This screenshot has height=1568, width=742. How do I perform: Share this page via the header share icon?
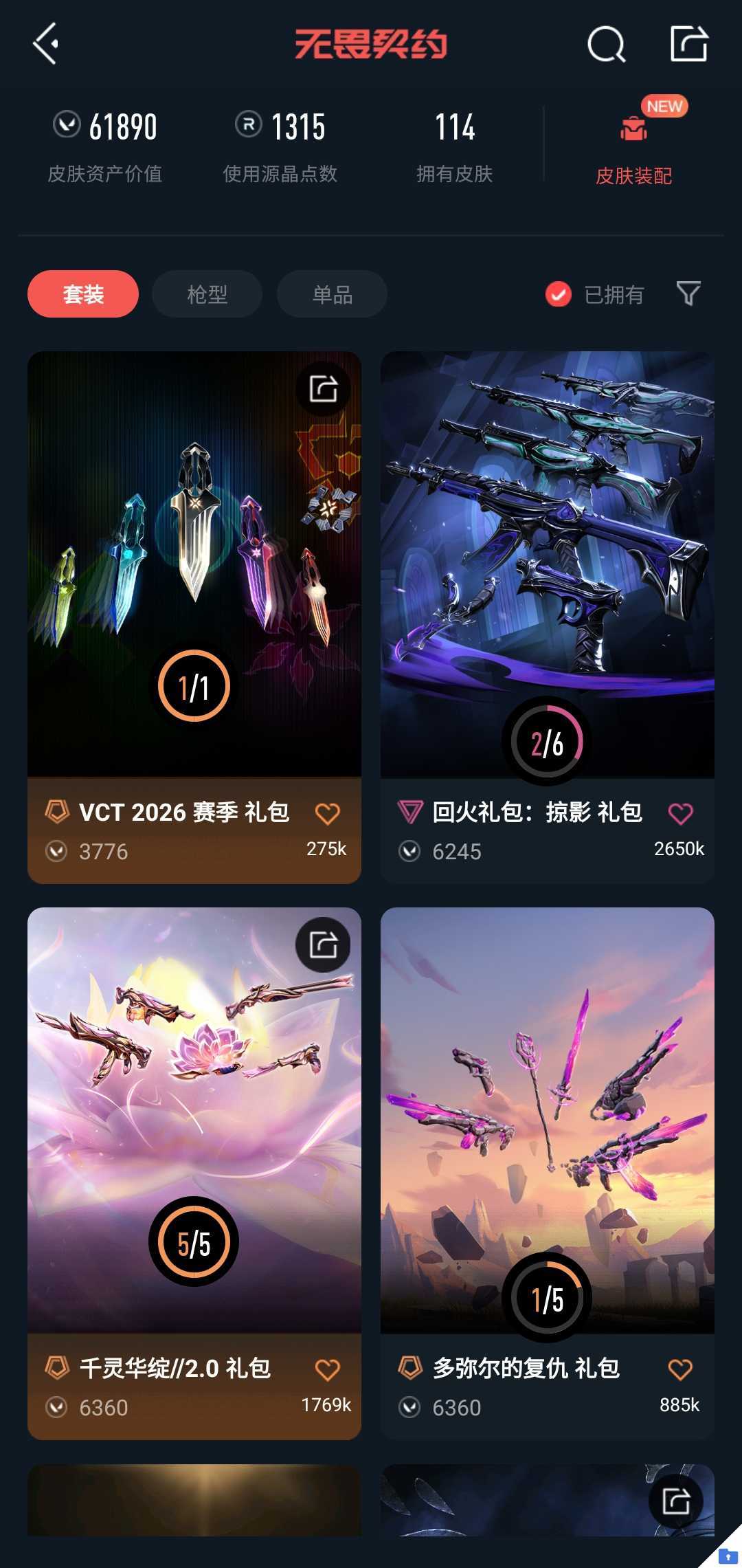[x=688, y=44]
